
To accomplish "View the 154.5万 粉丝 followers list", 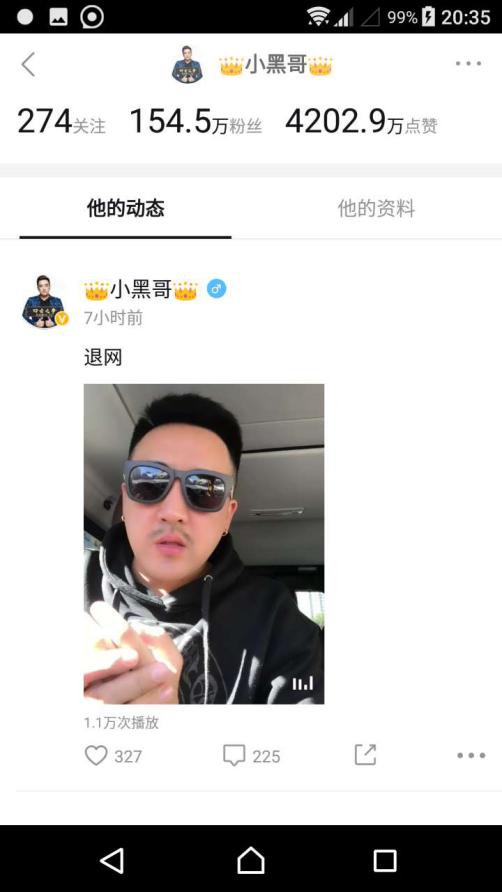I will click(196, 121).
